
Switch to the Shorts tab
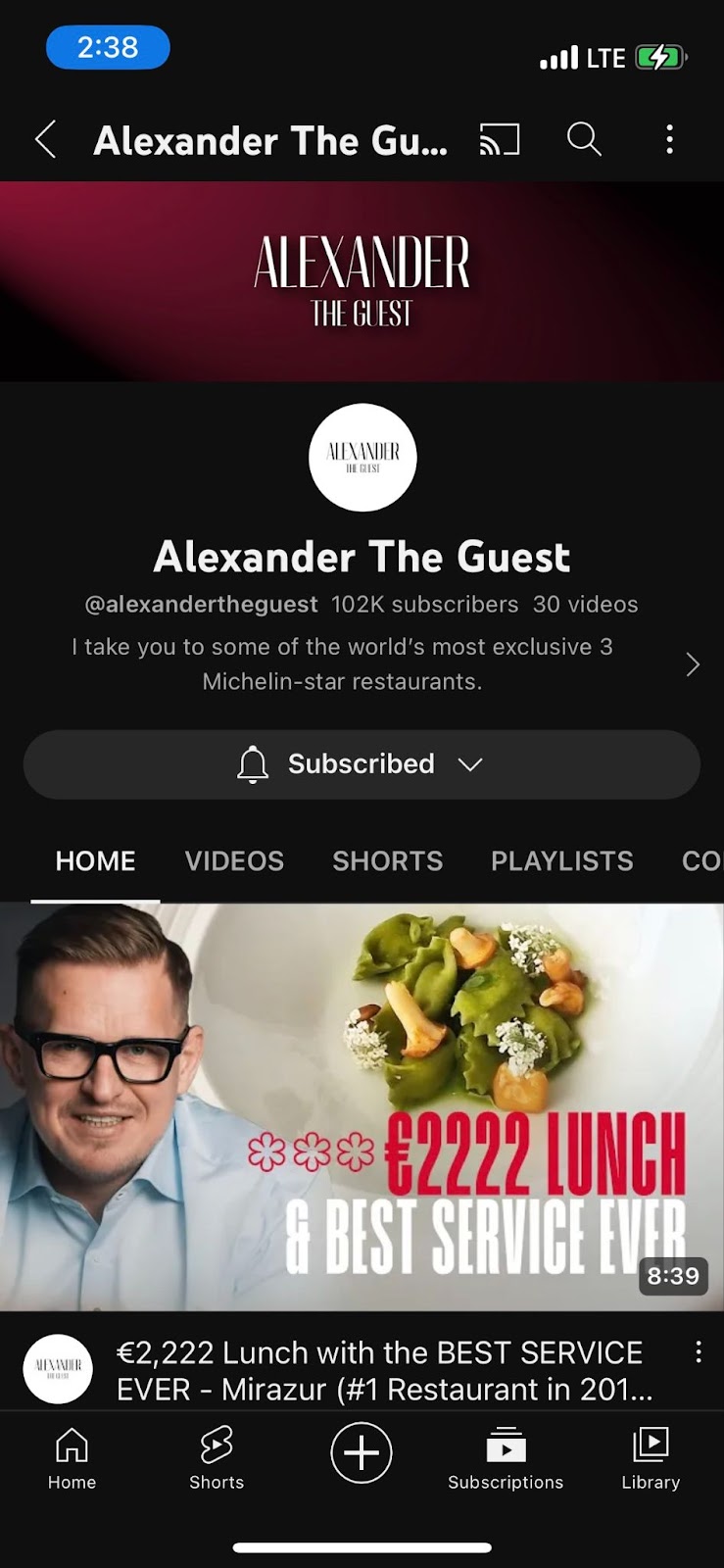pyautogui.click(x=387, y=860)
